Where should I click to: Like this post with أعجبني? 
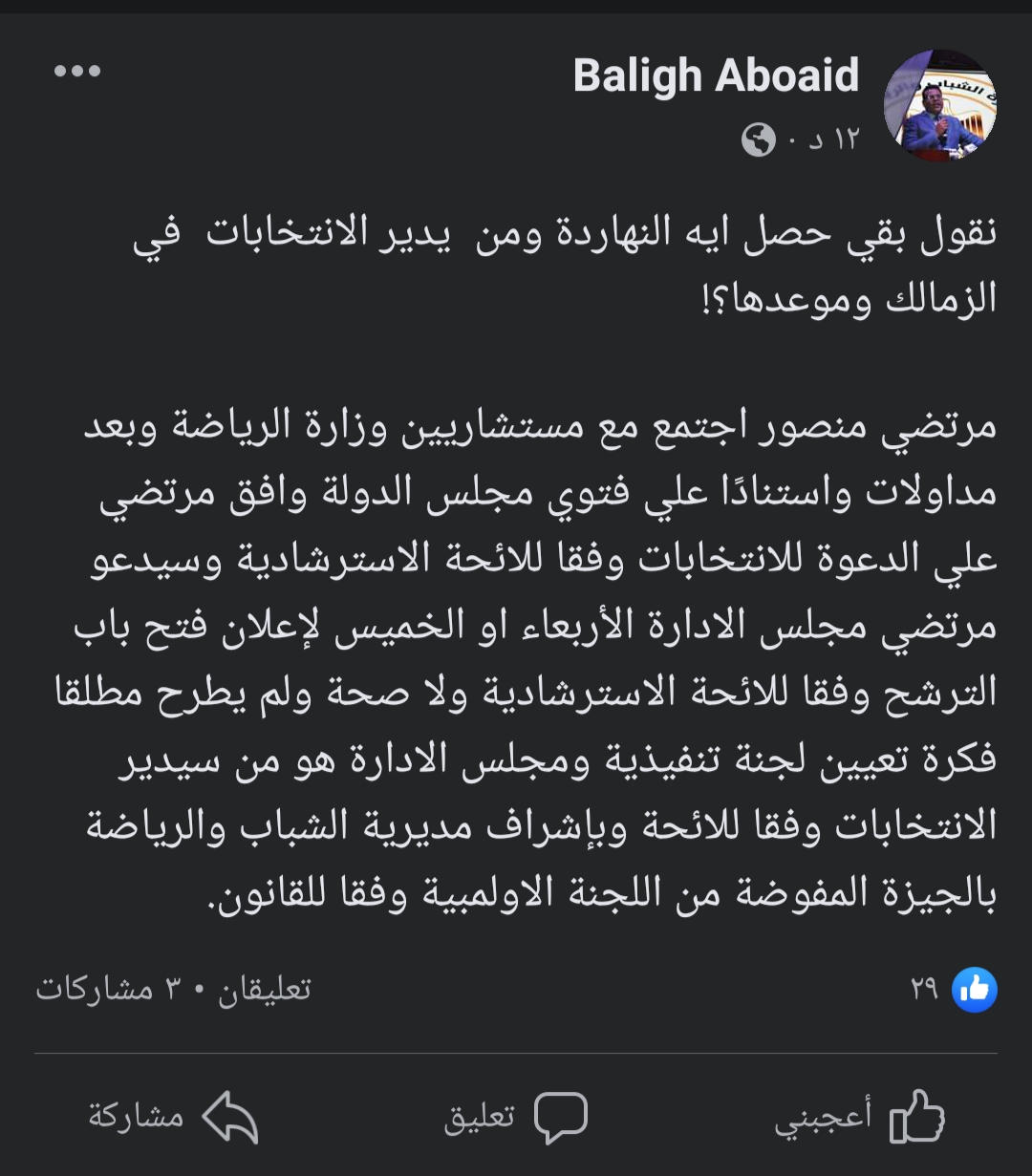tap(860, 1116)
